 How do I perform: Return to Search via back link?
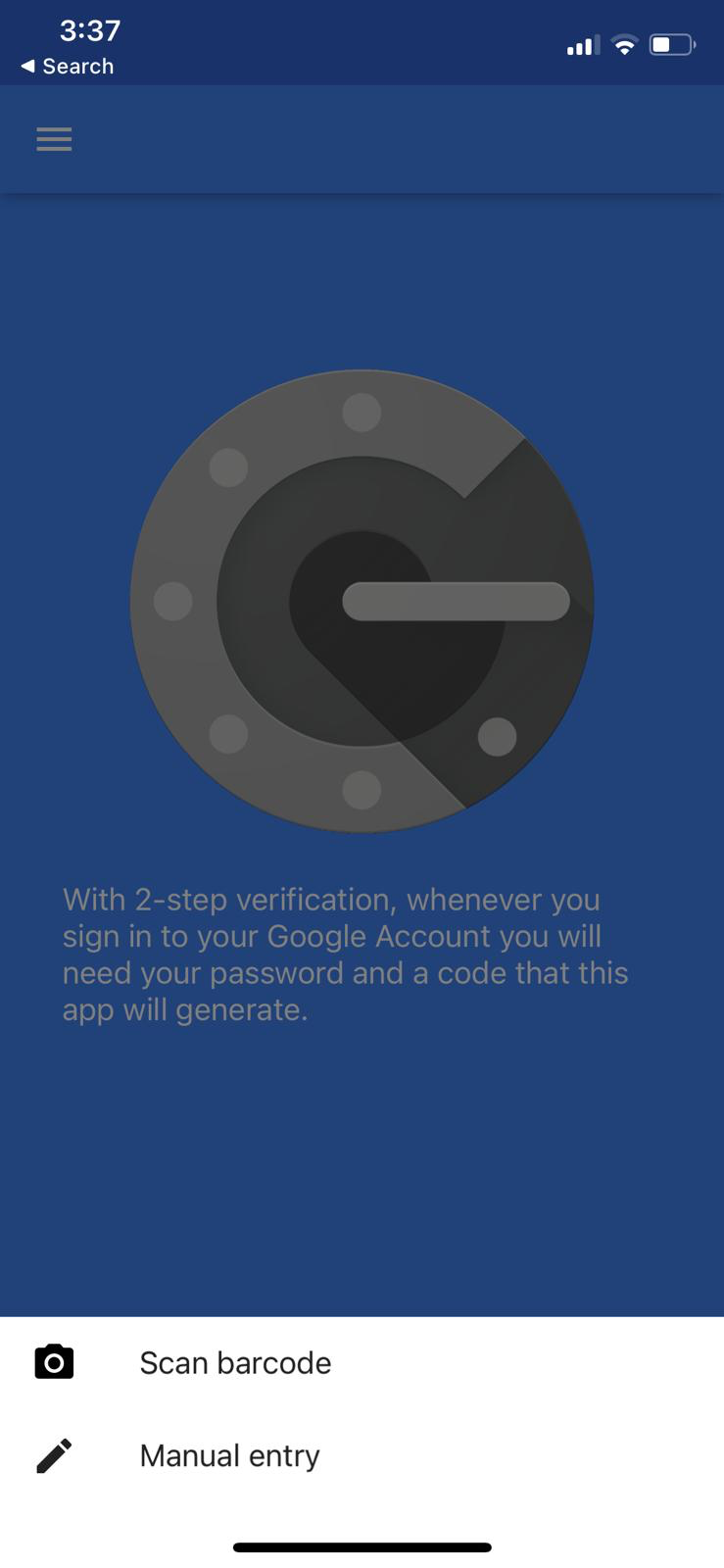[68, 67]
